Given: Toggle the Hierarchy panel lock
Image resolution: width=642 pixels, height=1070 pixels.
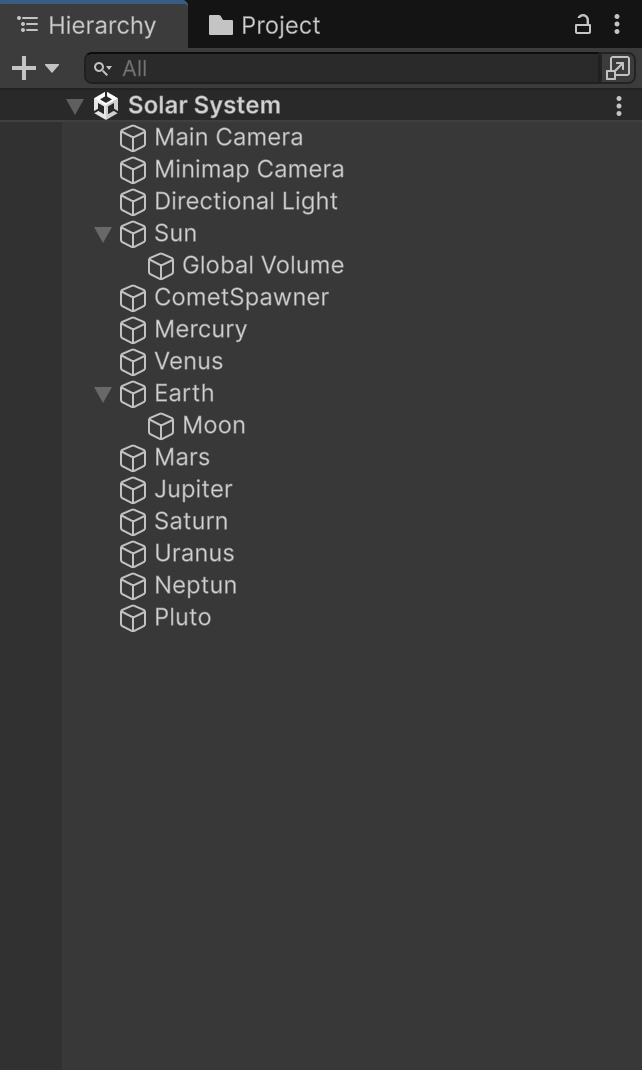Looking at the screenshot, I should [x=582, y=25].
